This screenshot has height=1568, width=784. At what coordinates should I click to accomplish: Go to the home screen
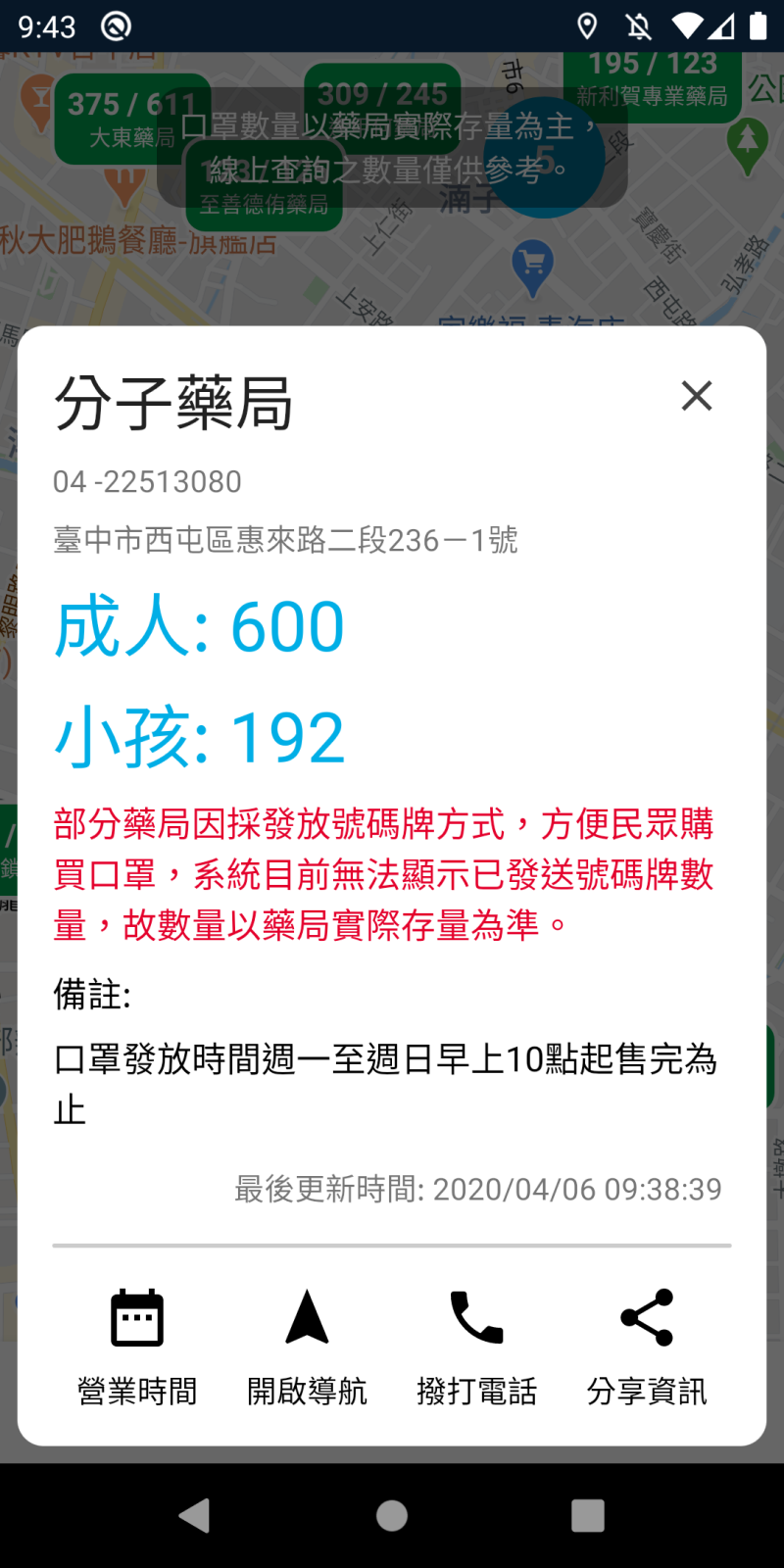pos(392,1515)
